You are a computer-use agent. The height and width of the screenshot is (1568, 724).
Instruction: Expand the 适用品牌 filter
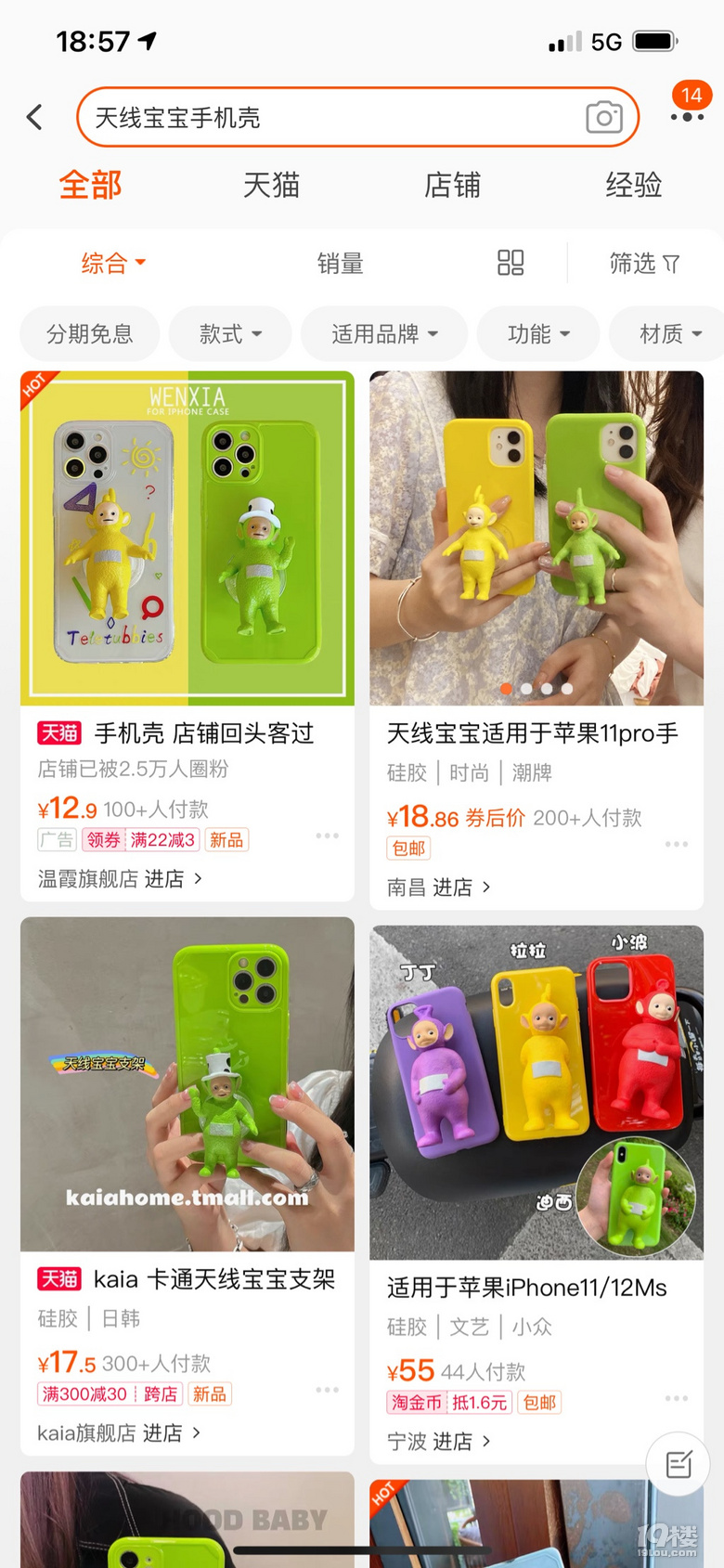pyautogui.click(x=384, y=334)
